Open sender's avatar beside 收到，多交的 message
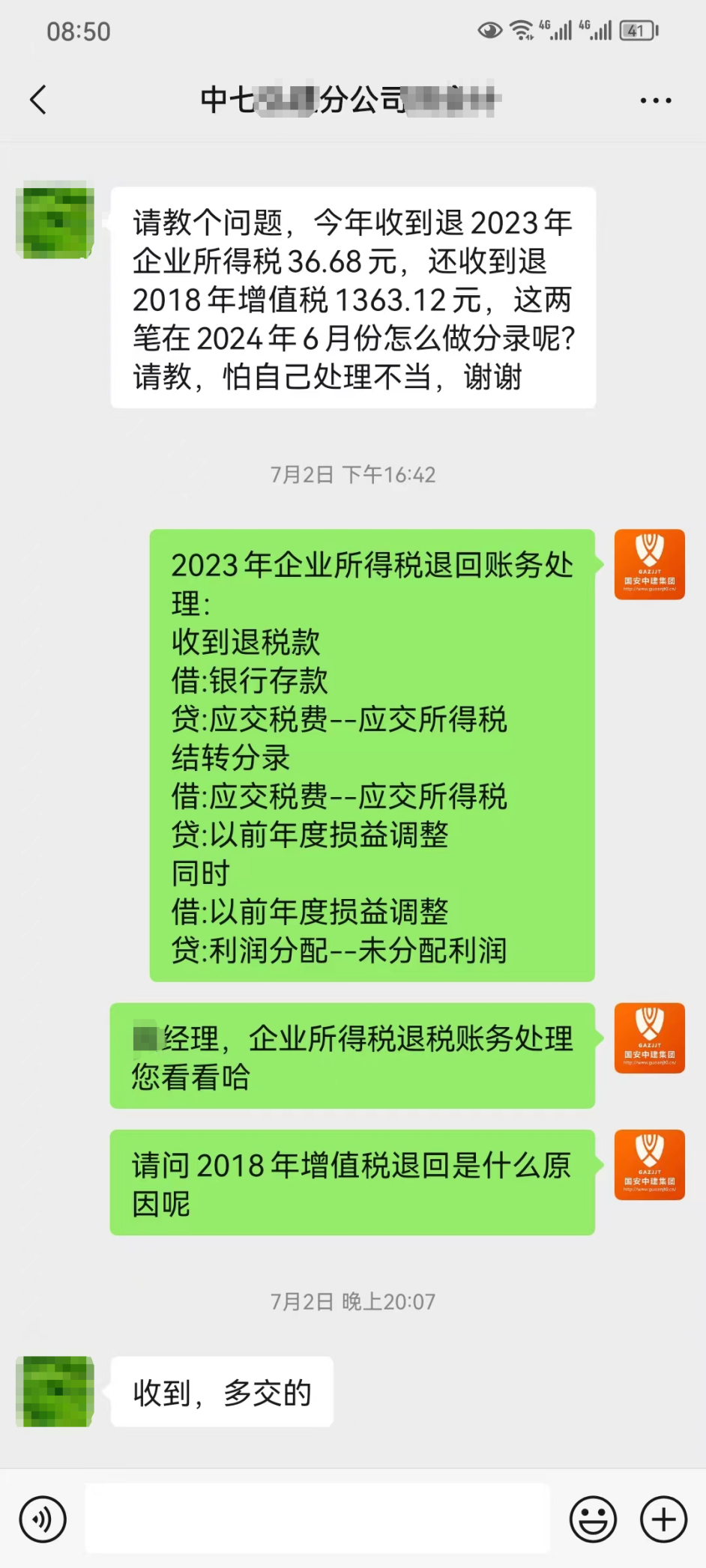Screen dimensions: 706x1568 pyautogui.click(x=55, y=1391)
